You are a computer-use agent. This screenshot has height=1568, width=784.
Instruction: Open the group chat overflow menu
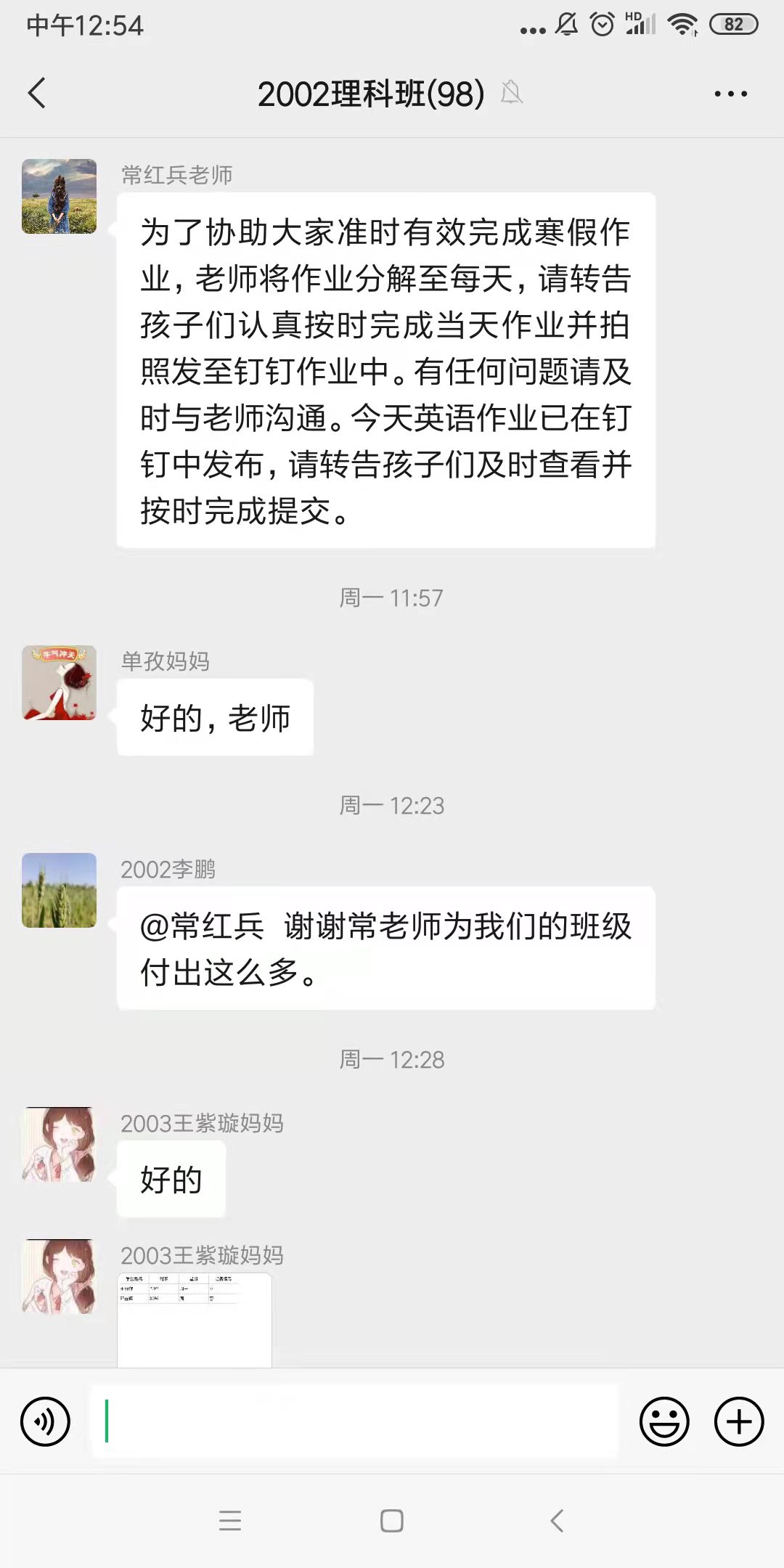click(730, 94)
